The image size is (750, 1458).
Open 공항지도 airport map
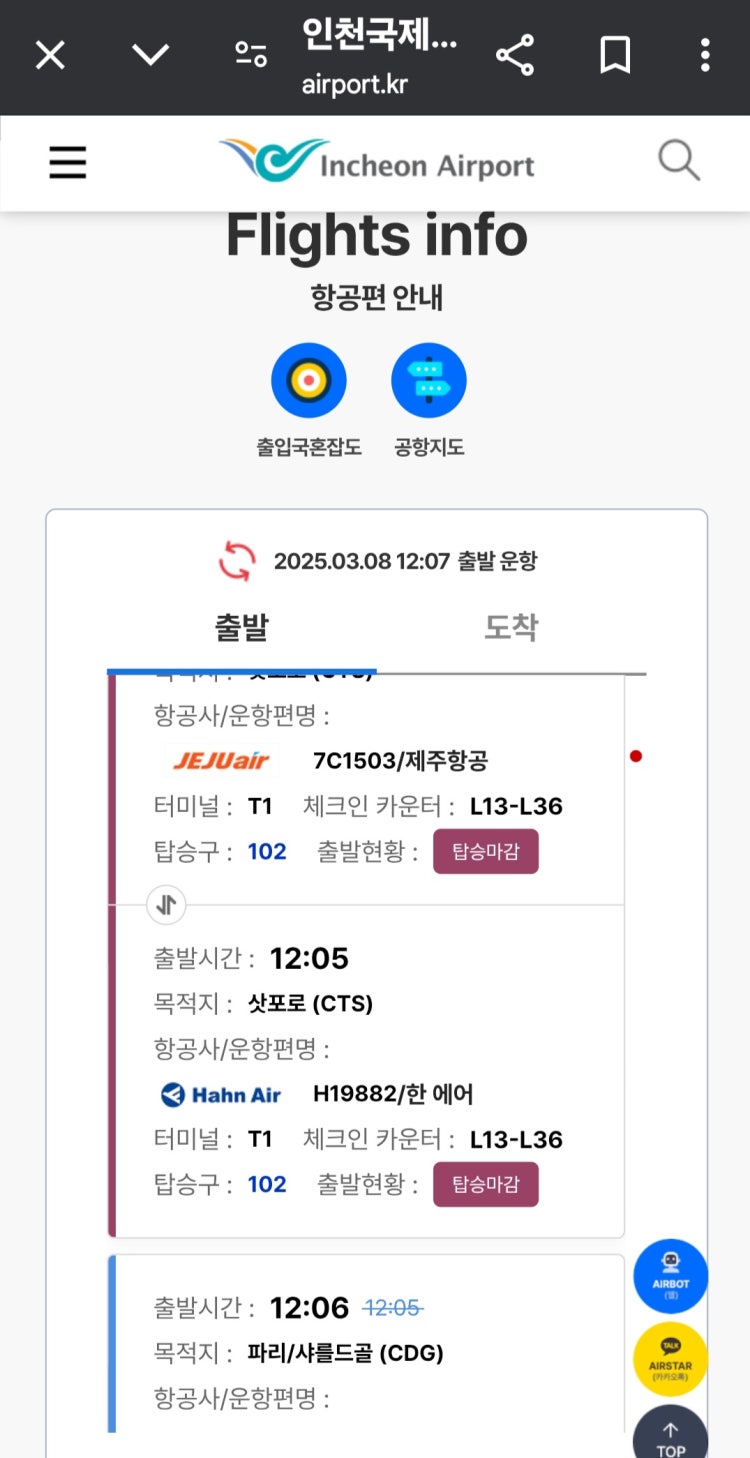click(x=429, y=400)
